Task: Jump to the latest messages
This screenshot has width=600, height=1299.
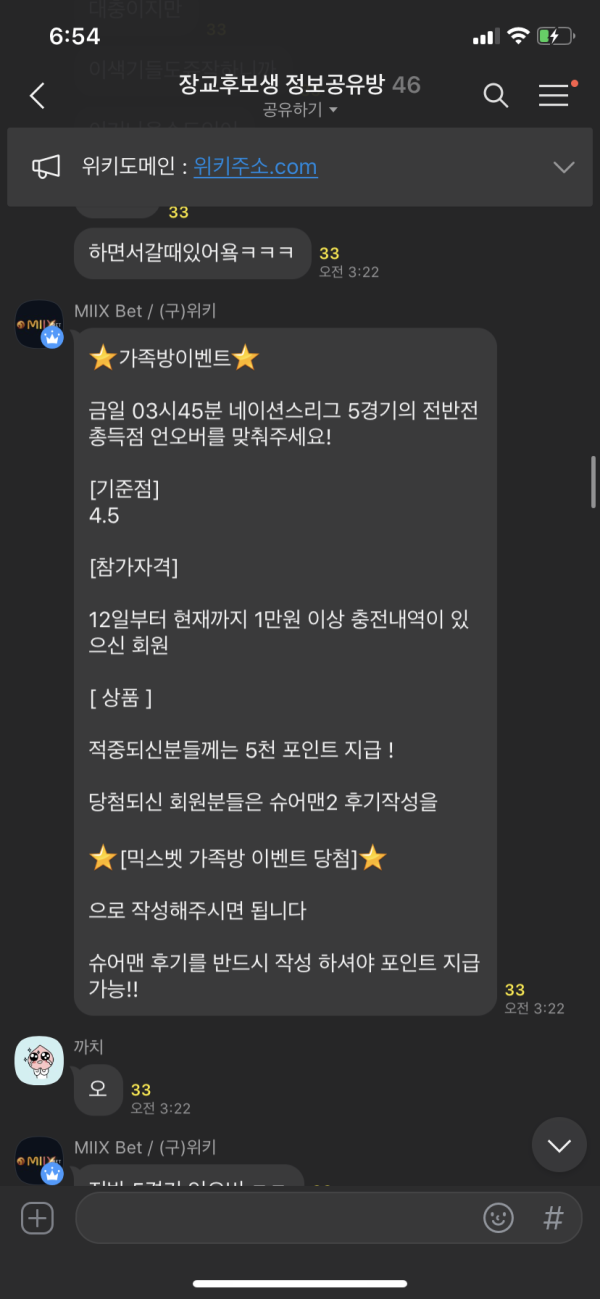Action: click(559, 1145)
